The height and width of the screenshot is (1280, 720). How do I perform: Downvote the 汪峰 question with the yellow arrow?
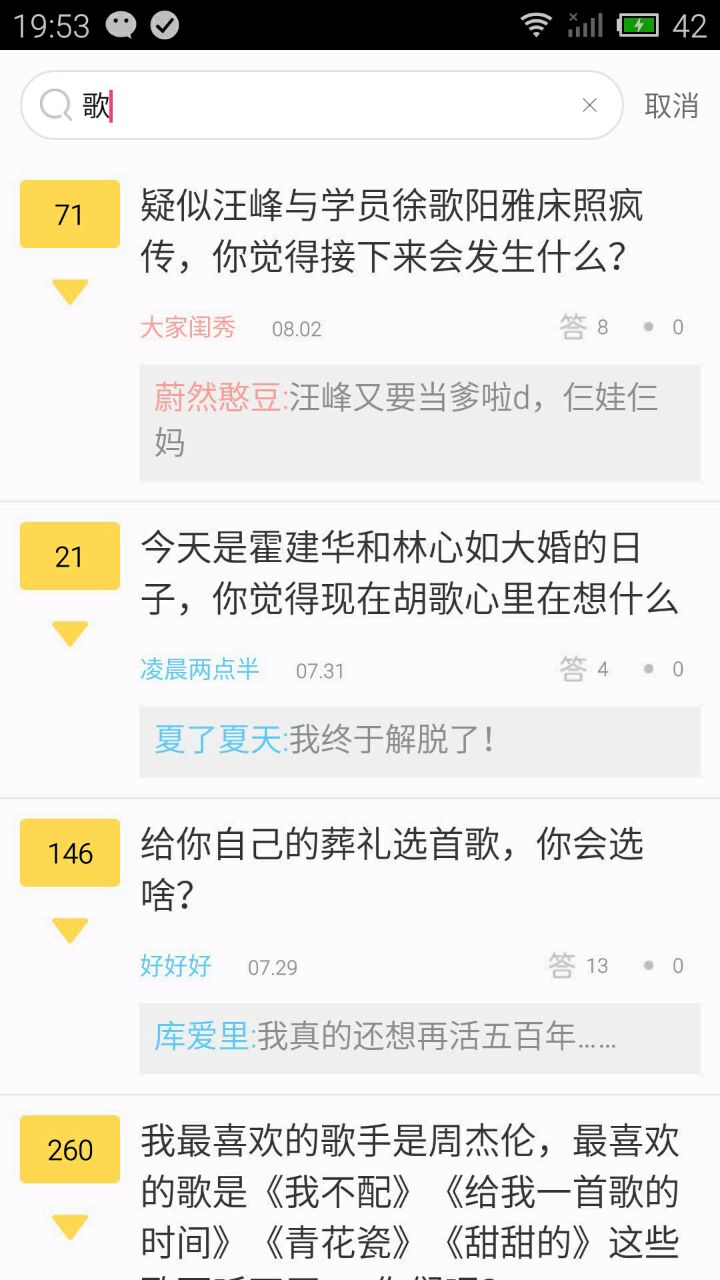coord(70,292)
